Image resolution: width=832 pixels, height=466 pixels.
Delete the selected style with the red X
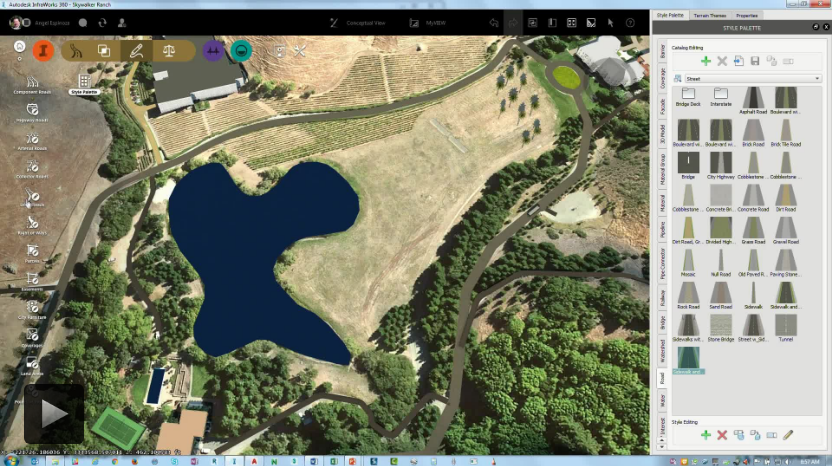point(722,435)
